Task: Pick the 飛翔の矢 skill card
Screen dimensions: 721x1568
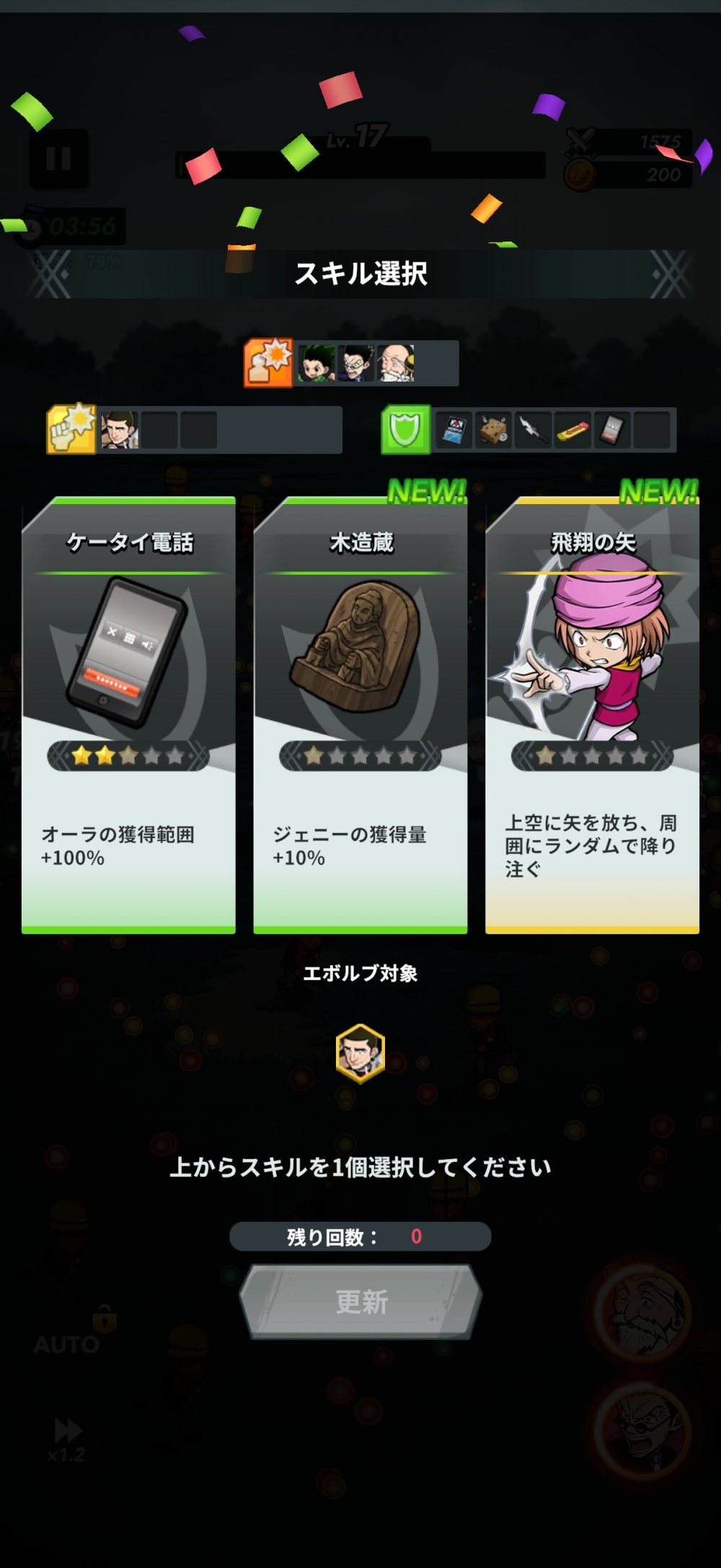Action: pyautogui.click(x=592, y=714)
